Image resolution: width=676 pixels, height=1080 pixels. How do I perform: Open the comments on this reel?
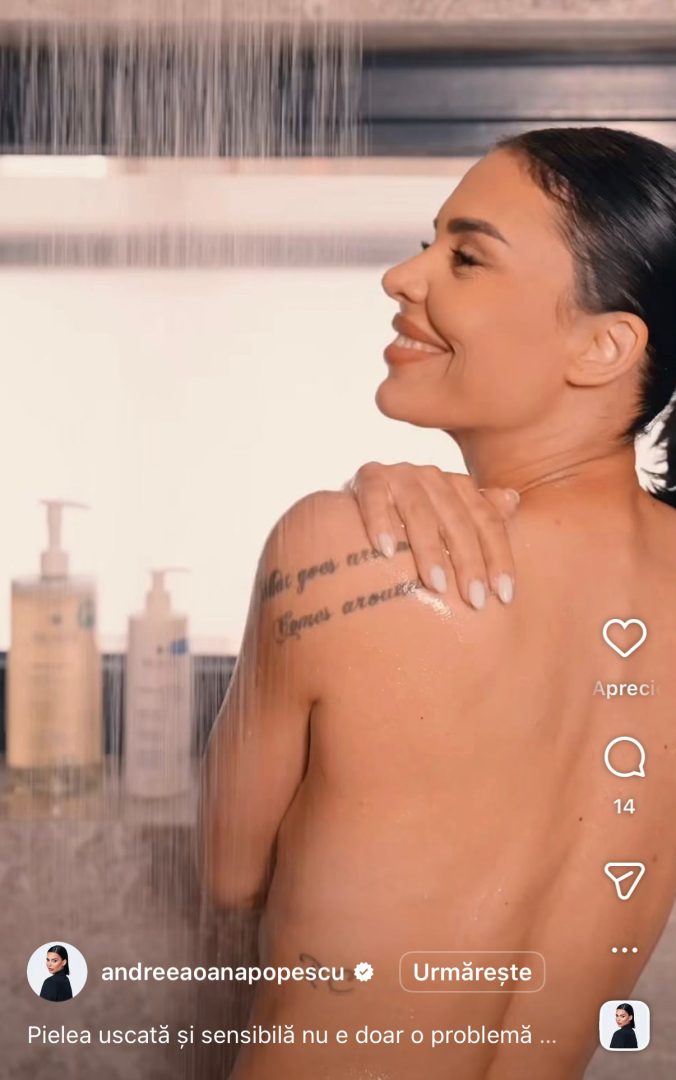point(624,758)
